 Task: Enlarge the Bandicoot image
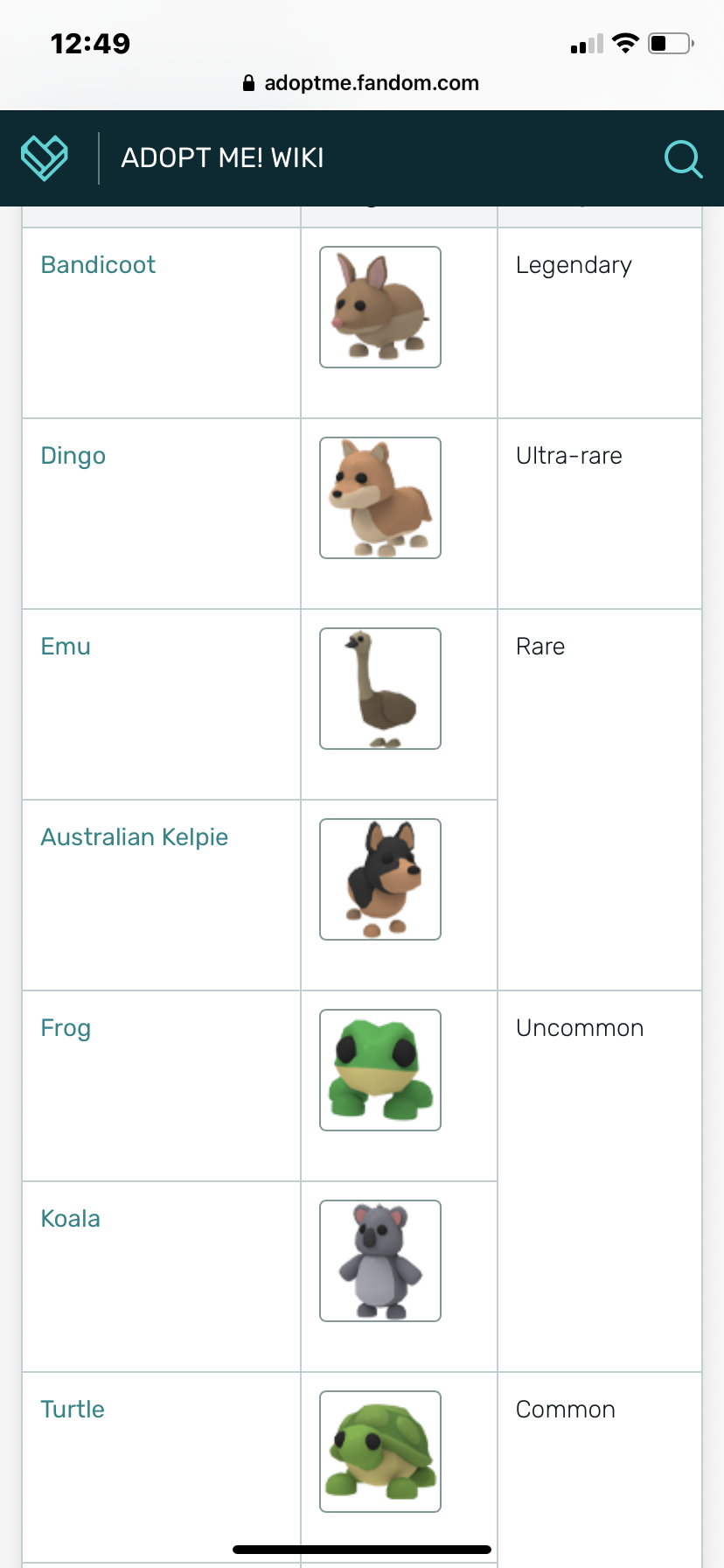point(380,307)
